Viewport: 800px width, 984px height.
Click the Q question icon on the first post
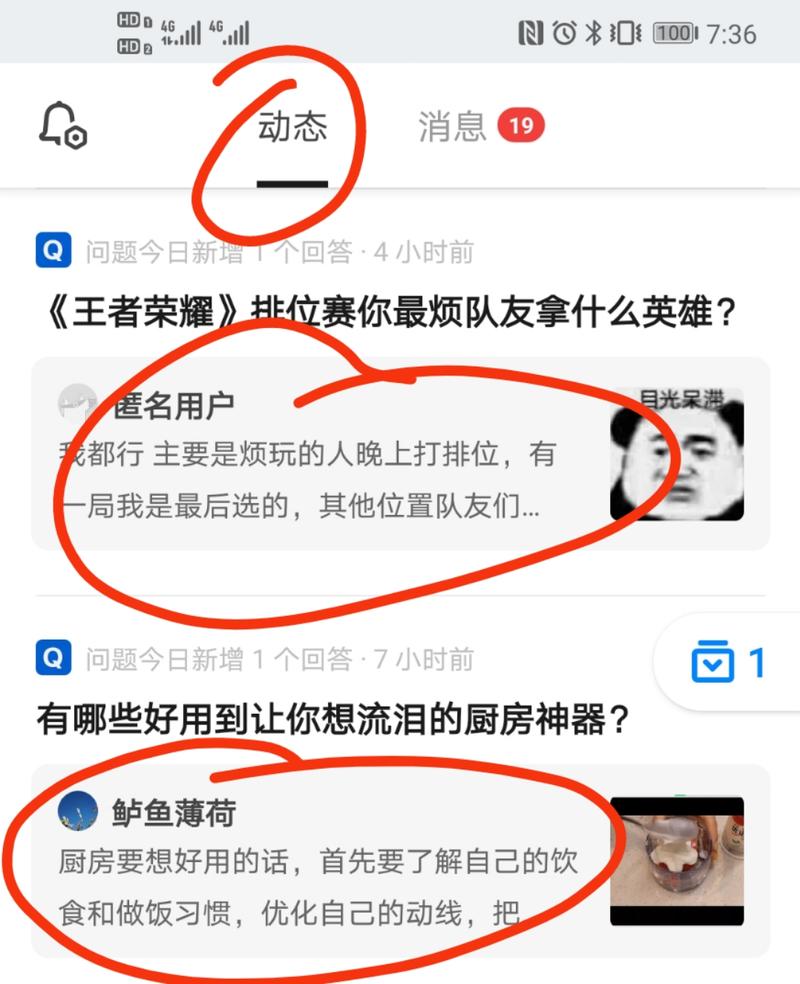[x=53, y=251]
